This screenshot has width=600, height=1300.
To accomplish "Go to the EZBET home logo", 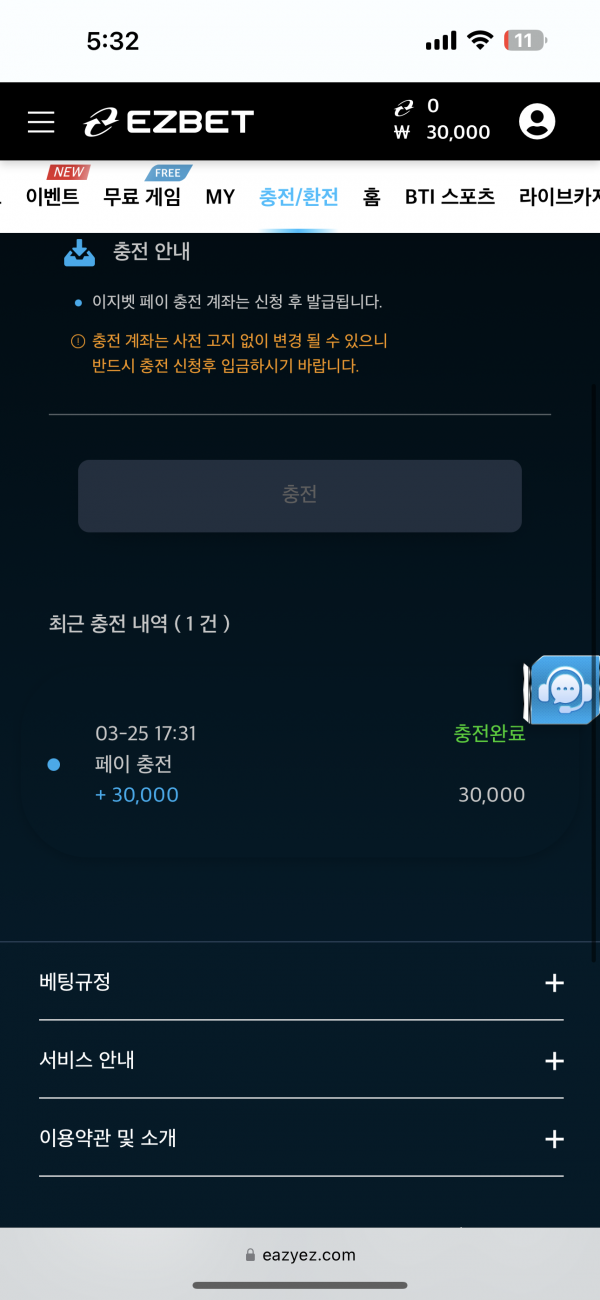I will click(168, 122).
